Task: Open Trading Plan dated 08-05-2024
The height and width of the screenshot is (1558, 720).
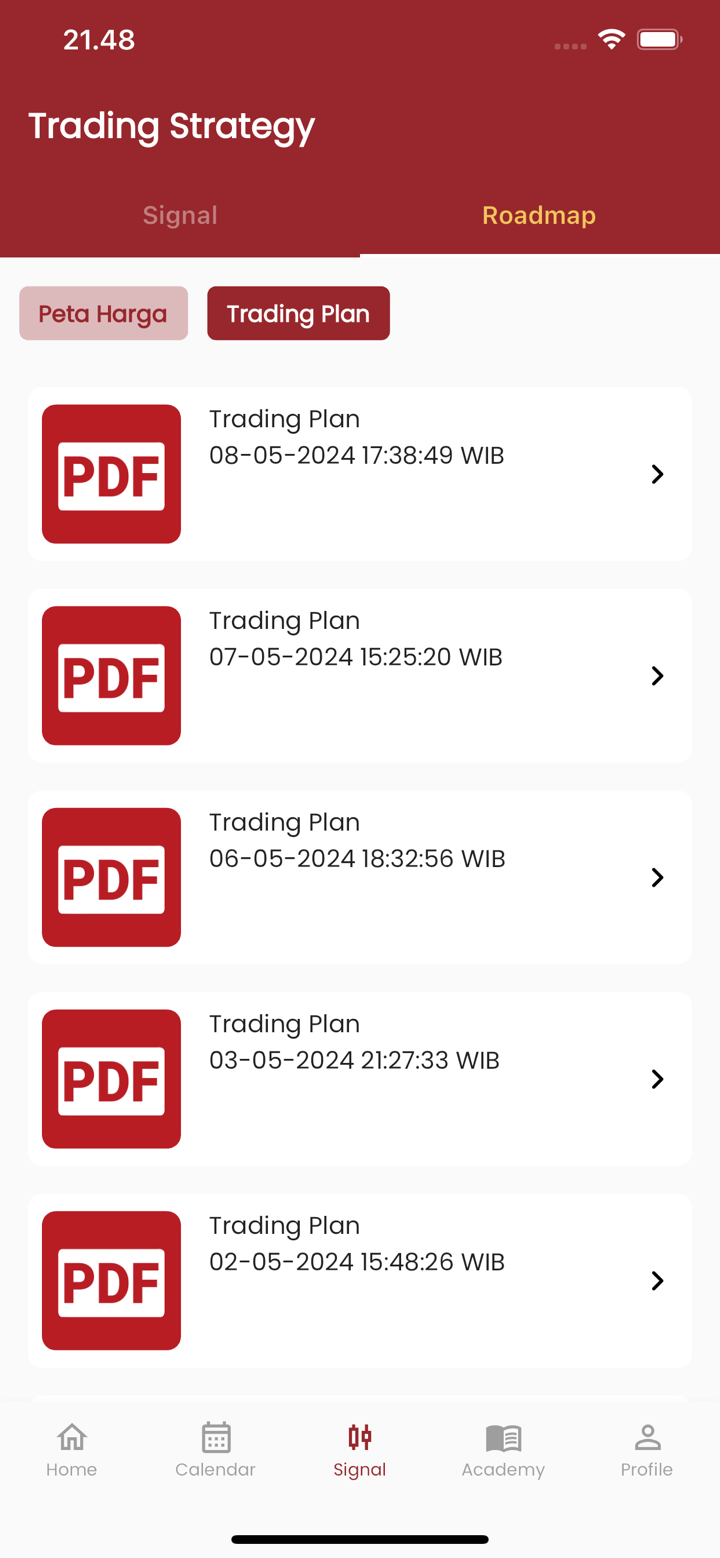Action: click(x=360, y=474)
